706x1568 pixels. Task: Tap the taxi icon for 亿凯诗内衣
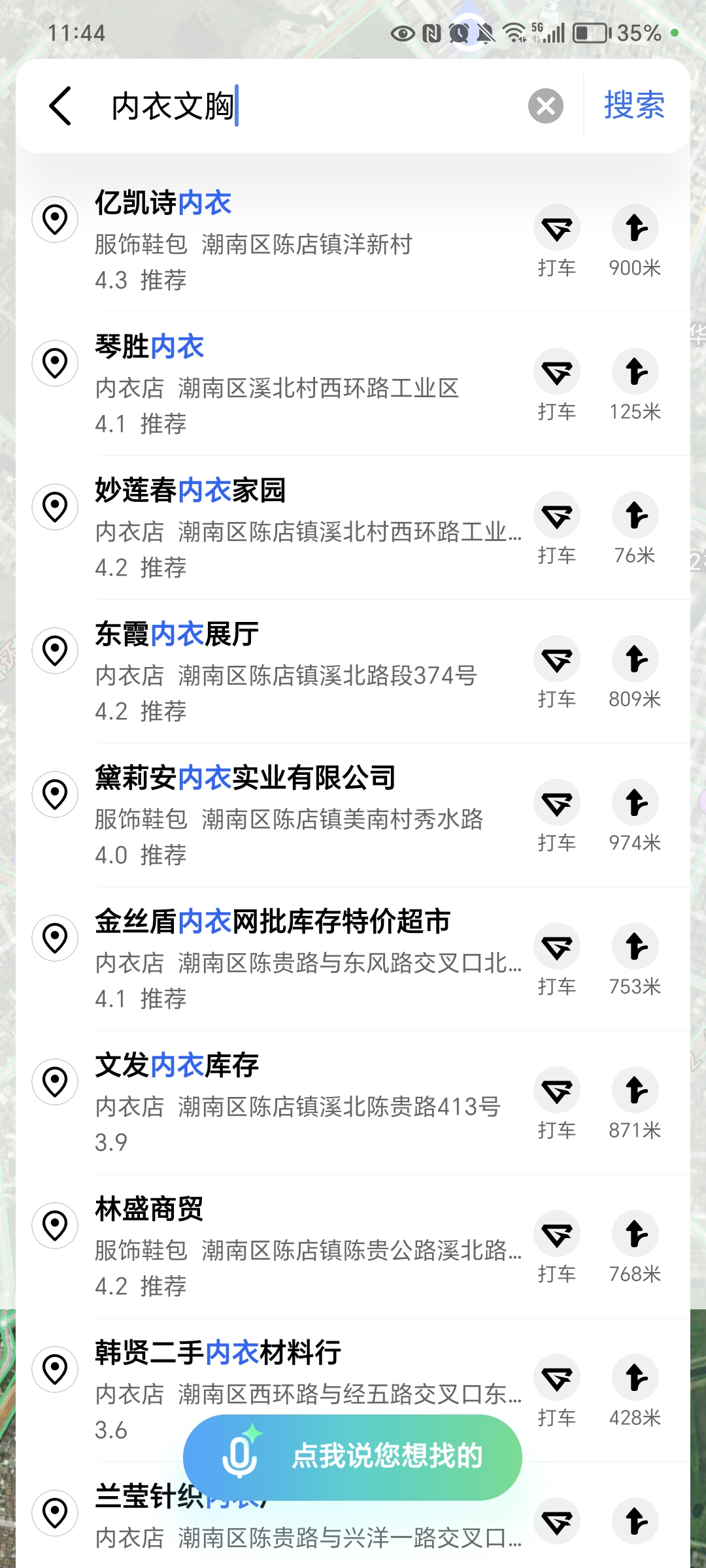pos(557,228)
